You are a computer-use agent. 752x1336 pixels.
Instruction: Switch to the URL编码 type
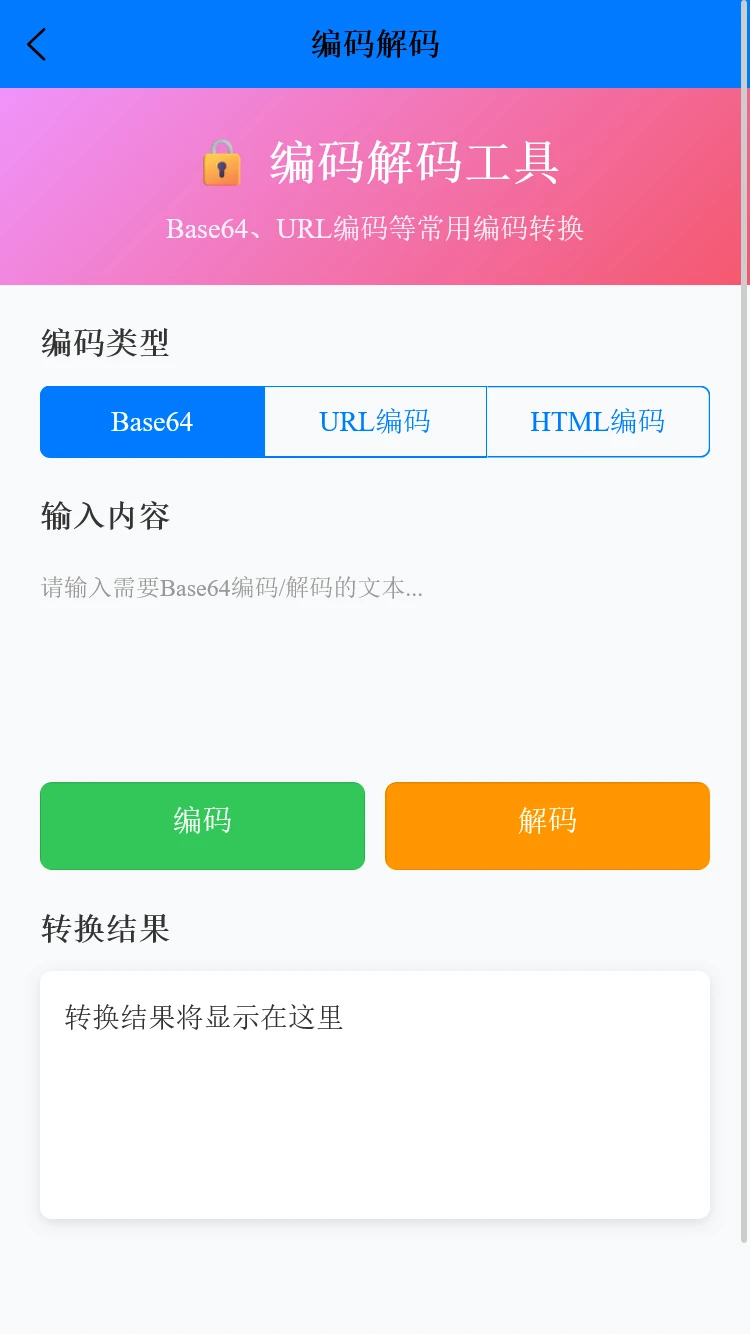pos(375,422)
